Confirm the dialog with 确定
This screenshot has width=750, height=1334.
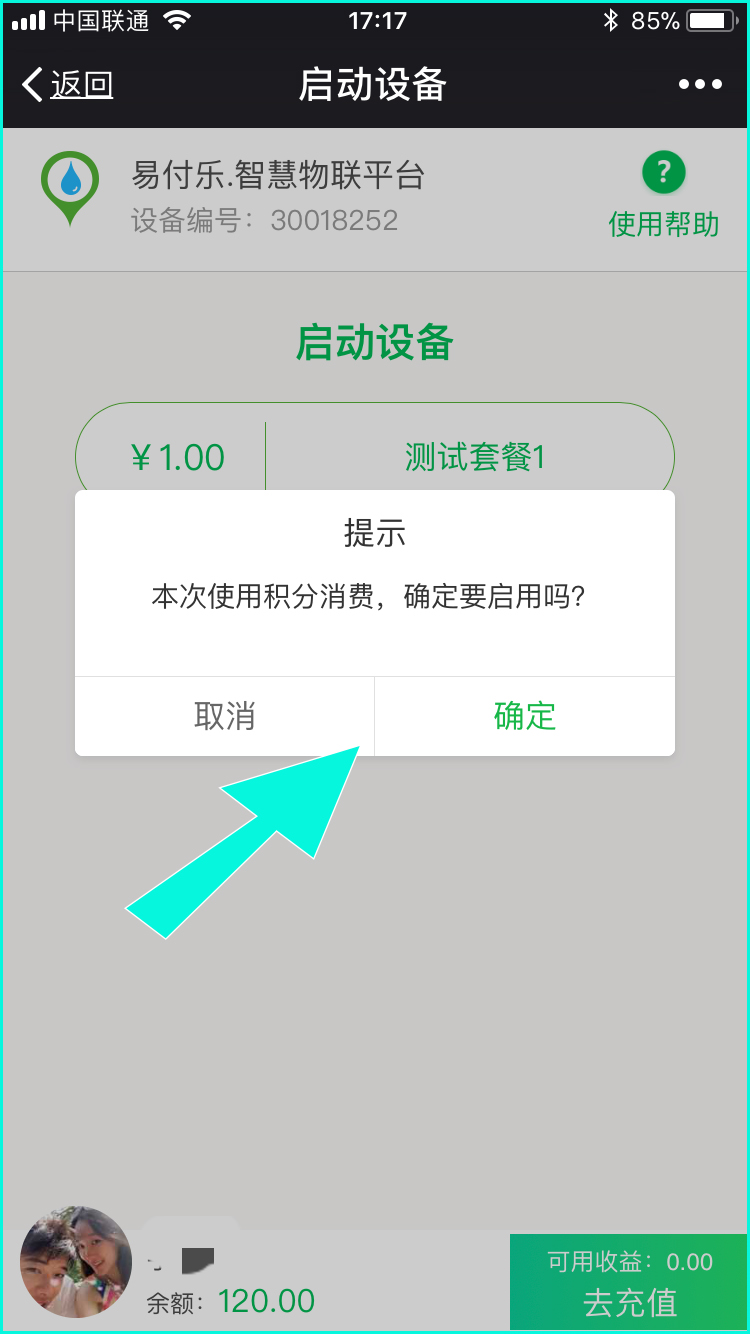coord(524,716)
